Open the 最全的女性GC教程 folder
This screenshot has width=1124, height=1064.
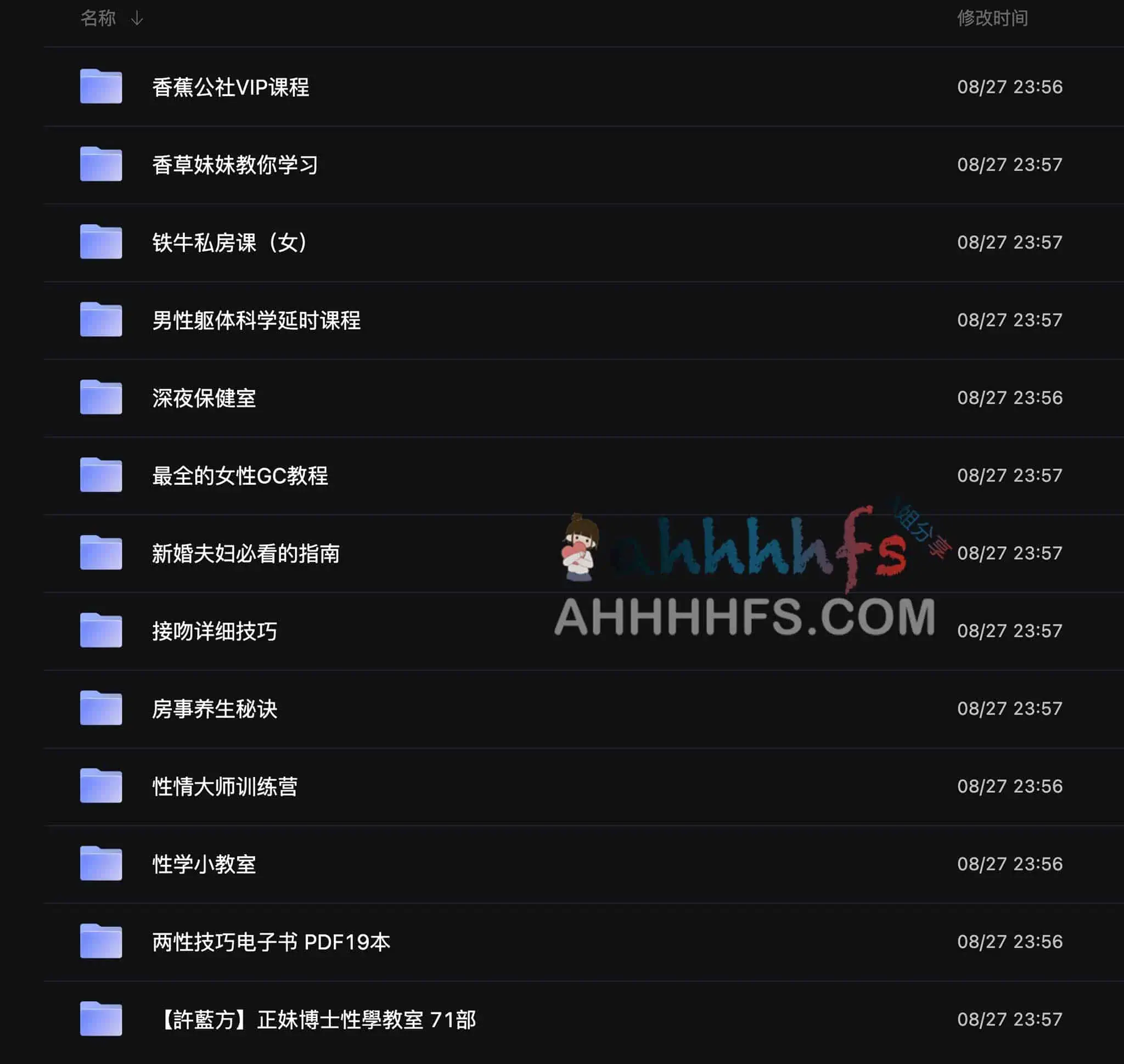click(239, 475)
